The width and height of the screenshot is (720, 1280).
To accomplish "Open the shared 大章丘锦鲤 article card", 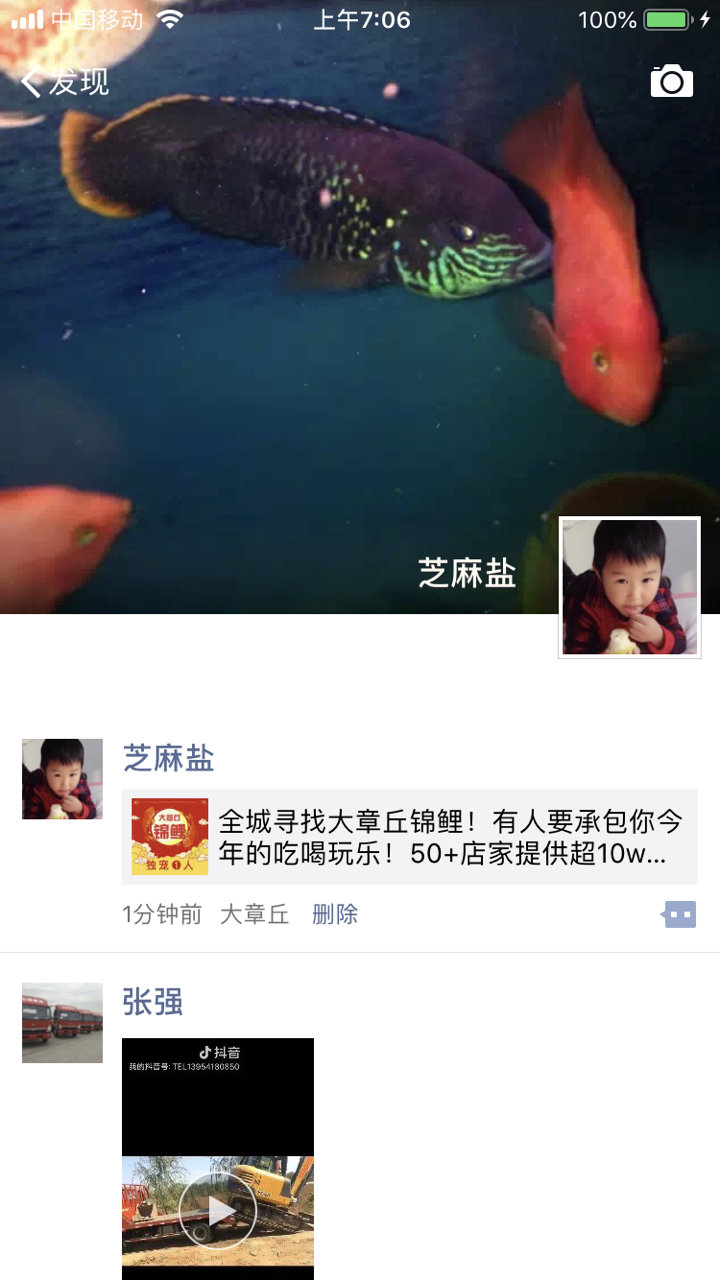I will click(x=409, y=837).
